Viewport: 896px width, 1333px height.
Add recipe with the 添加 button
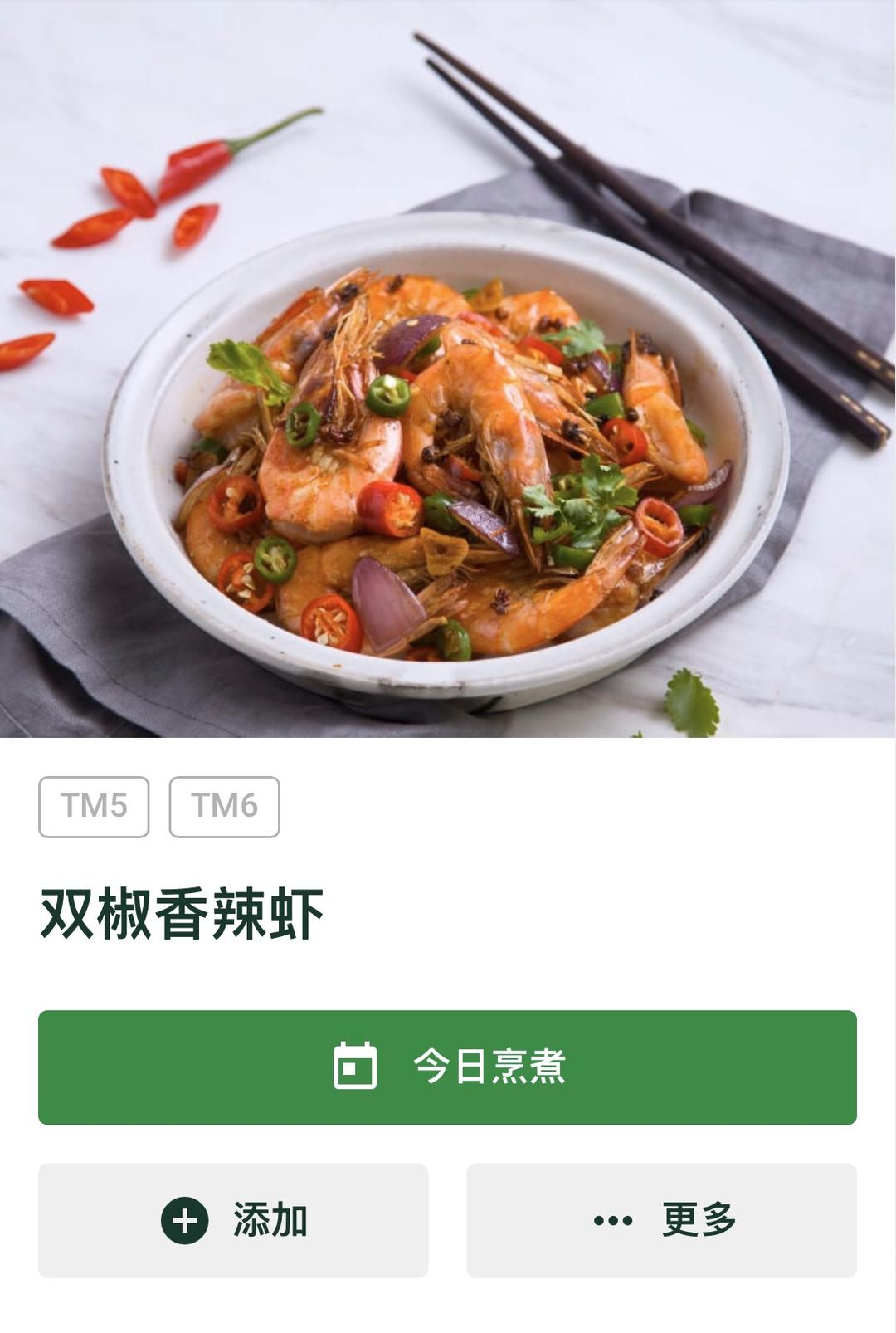pos(233,1220)
